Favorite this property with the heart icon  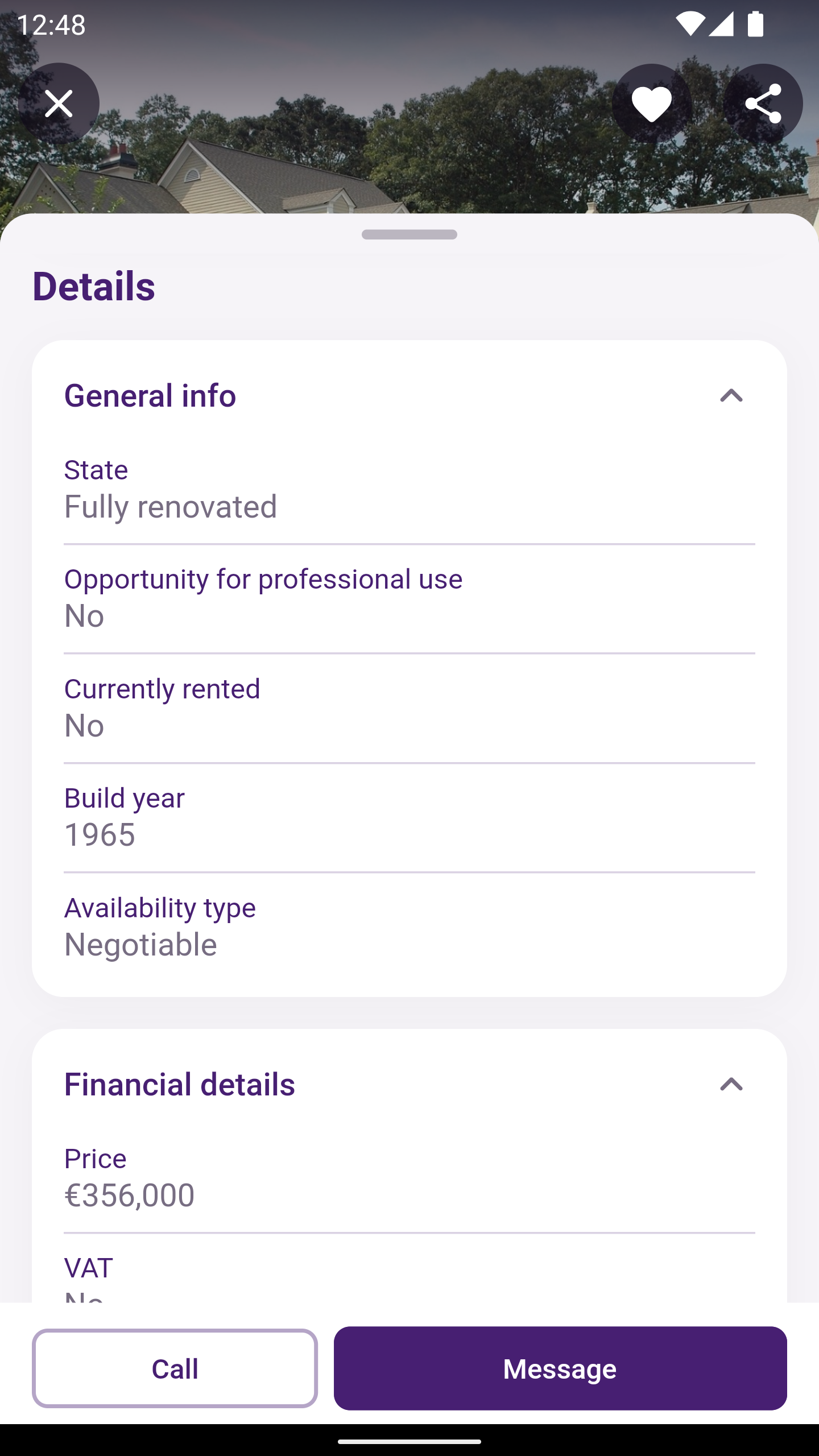[x=652, y=103]
